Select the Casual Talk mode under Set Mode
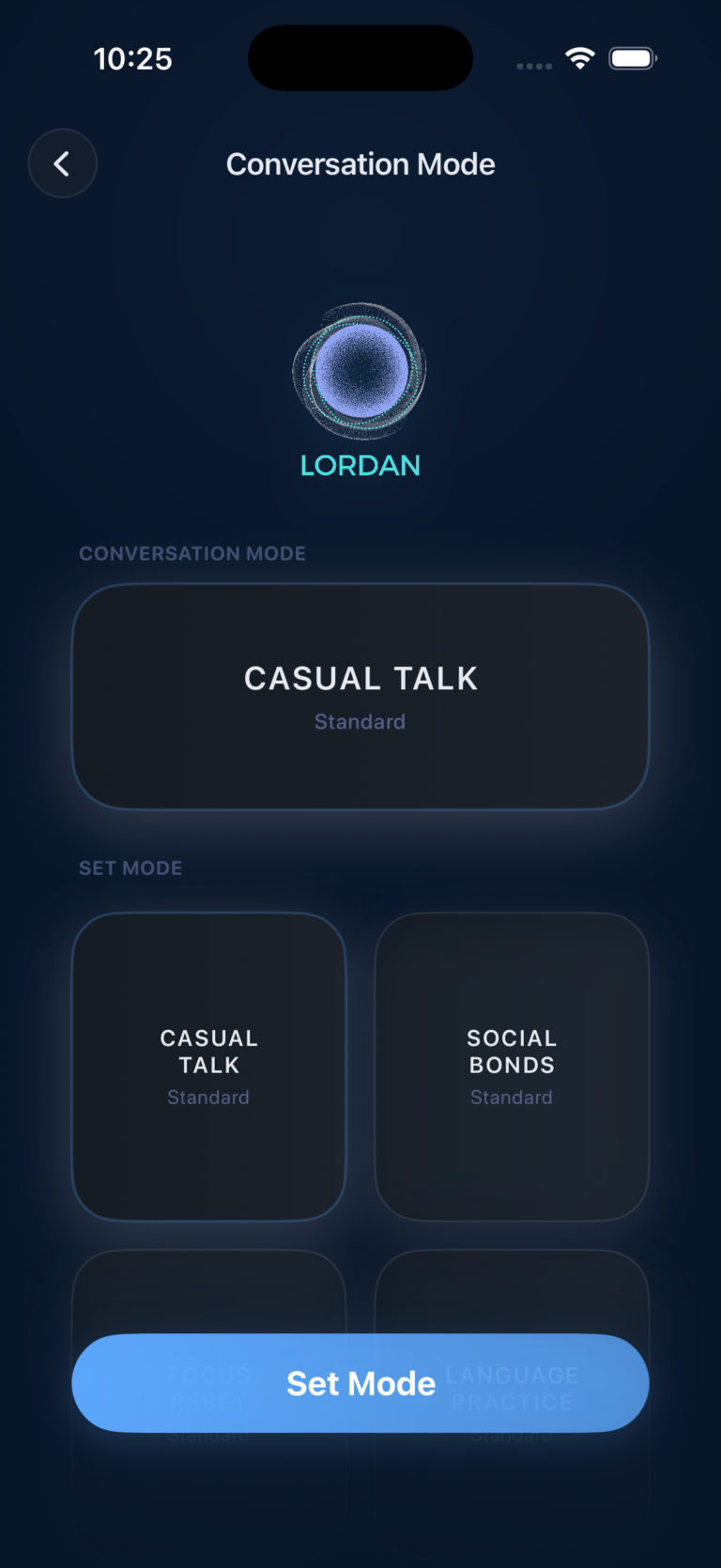The height and width of the screenshot is (1568, 721). (x=208, y=1067)
